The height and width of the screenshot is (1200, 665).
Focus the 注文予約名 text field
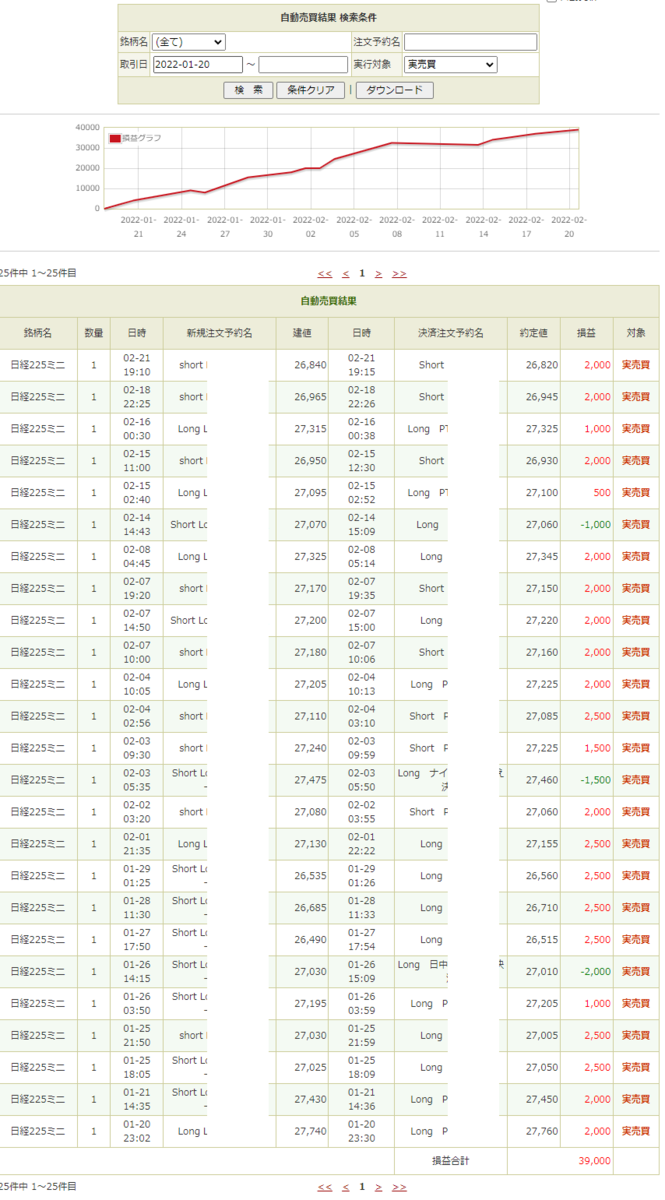coord(470,42)
